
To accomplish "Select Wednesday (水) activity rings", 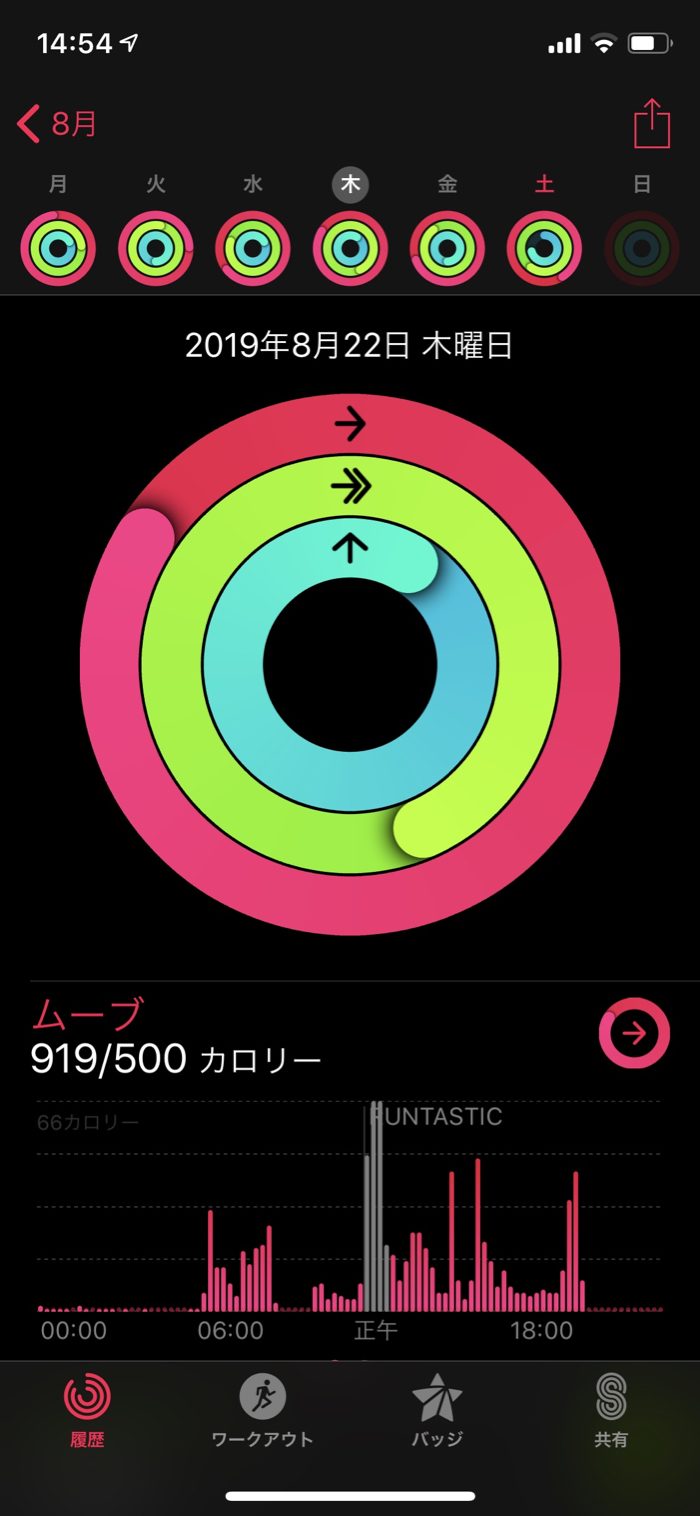I will click(253, 248).
